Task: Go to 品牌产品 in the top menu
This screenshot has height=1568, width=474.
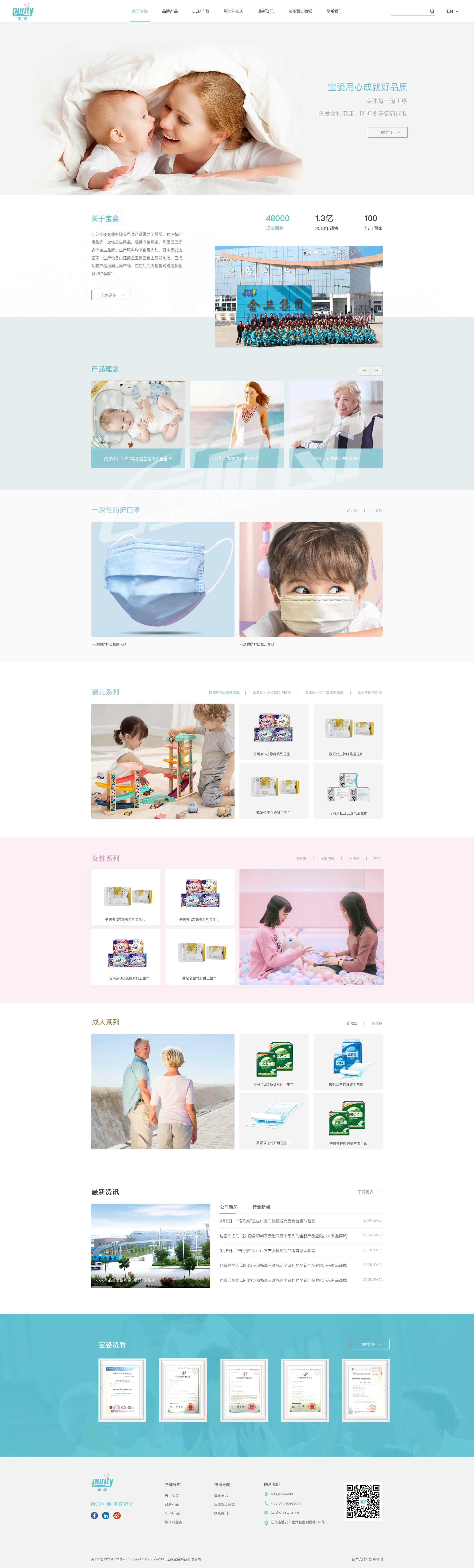Action: click(170, 11)
